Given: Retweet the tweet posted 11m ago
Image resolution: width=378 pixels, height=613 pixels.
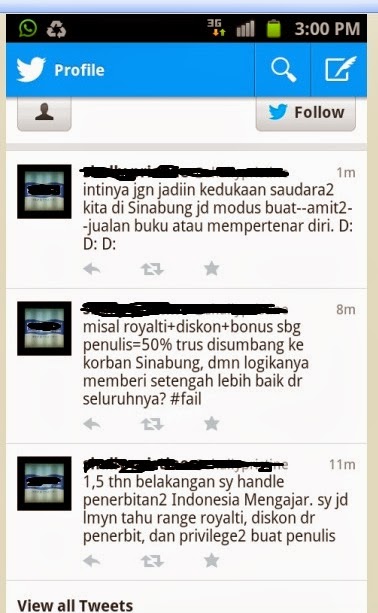Looking at the screenshot, I should (152, 561).
